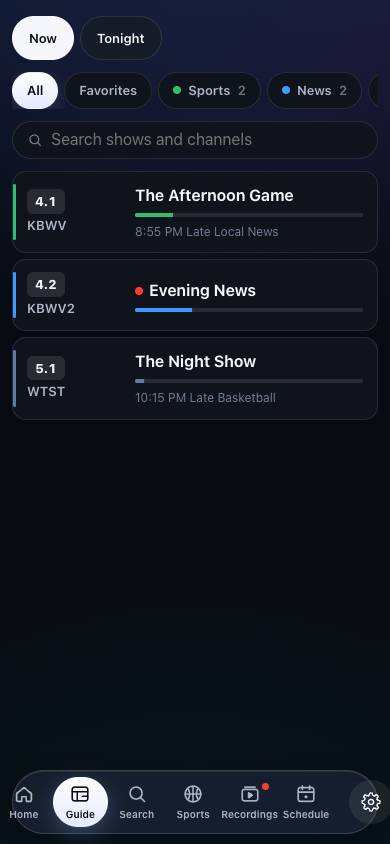Select the Now segment
This screenshot has height=844, width=390.
tap(43, 38)
